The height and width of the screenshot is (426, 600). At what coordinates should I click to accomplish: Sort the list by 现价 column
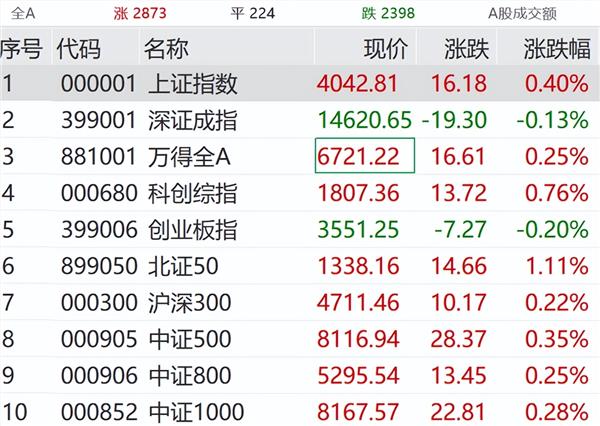(385, 49)
